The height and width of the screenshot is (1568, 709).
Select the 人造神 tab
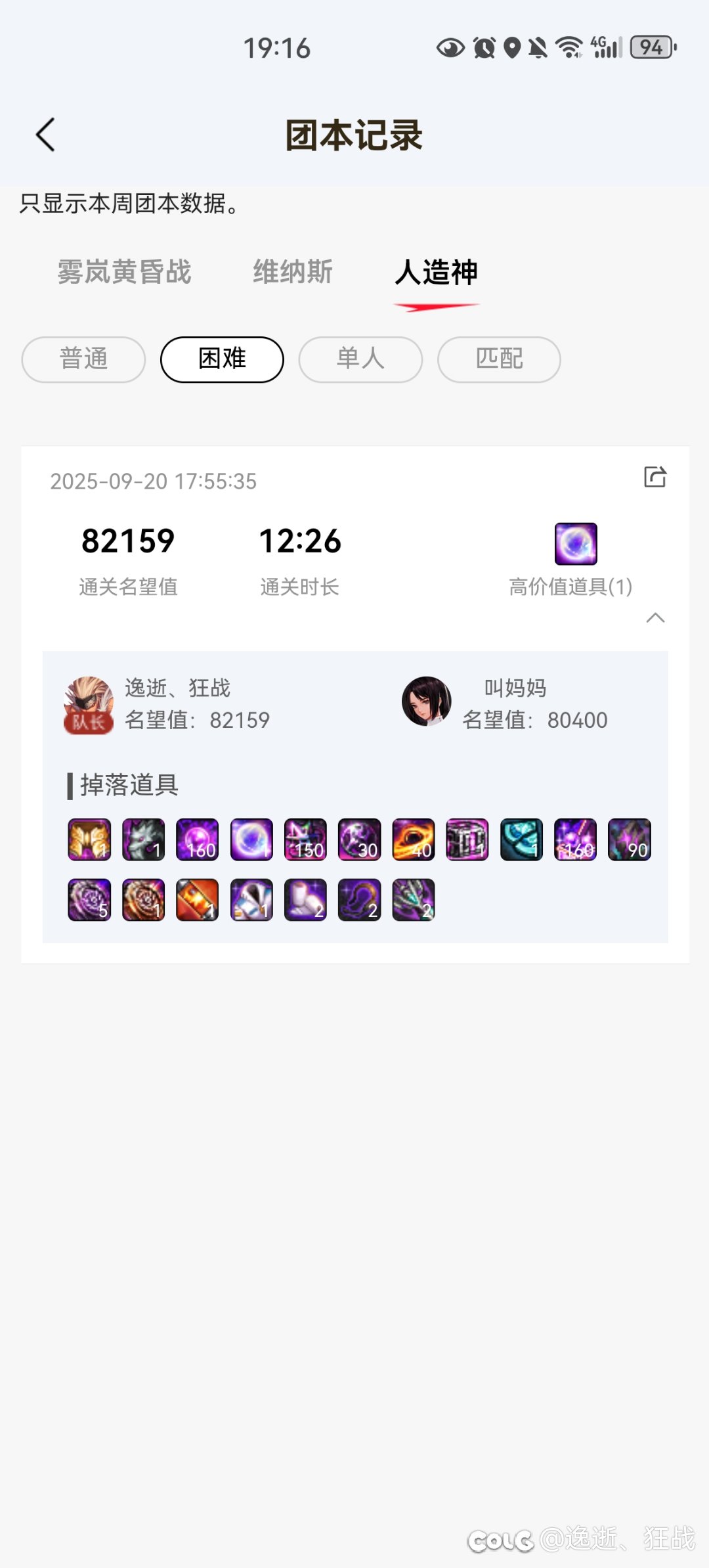pos(436,272)
